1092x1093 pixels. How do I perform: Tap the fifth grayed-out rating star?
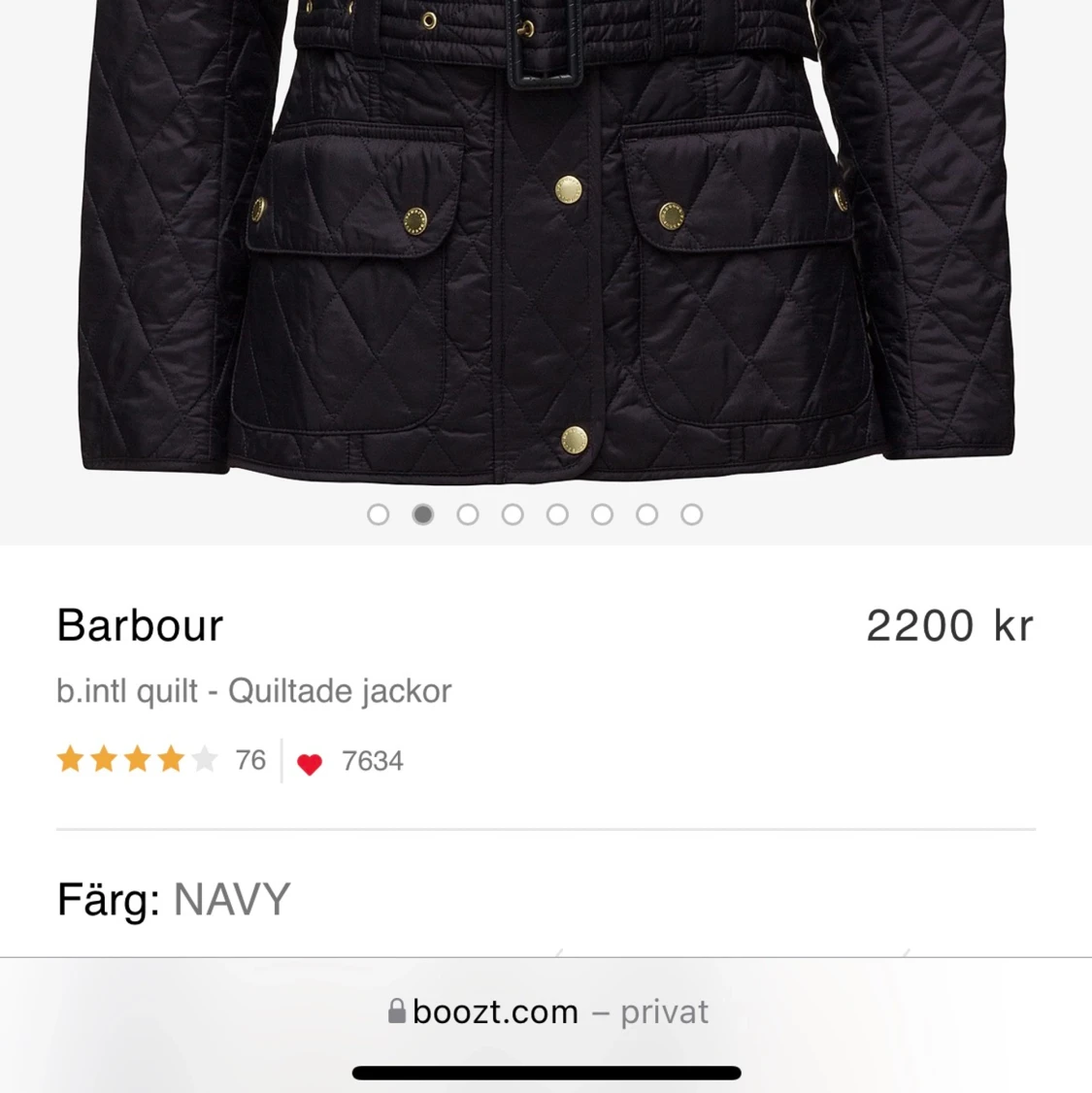(x=204, y=760)
